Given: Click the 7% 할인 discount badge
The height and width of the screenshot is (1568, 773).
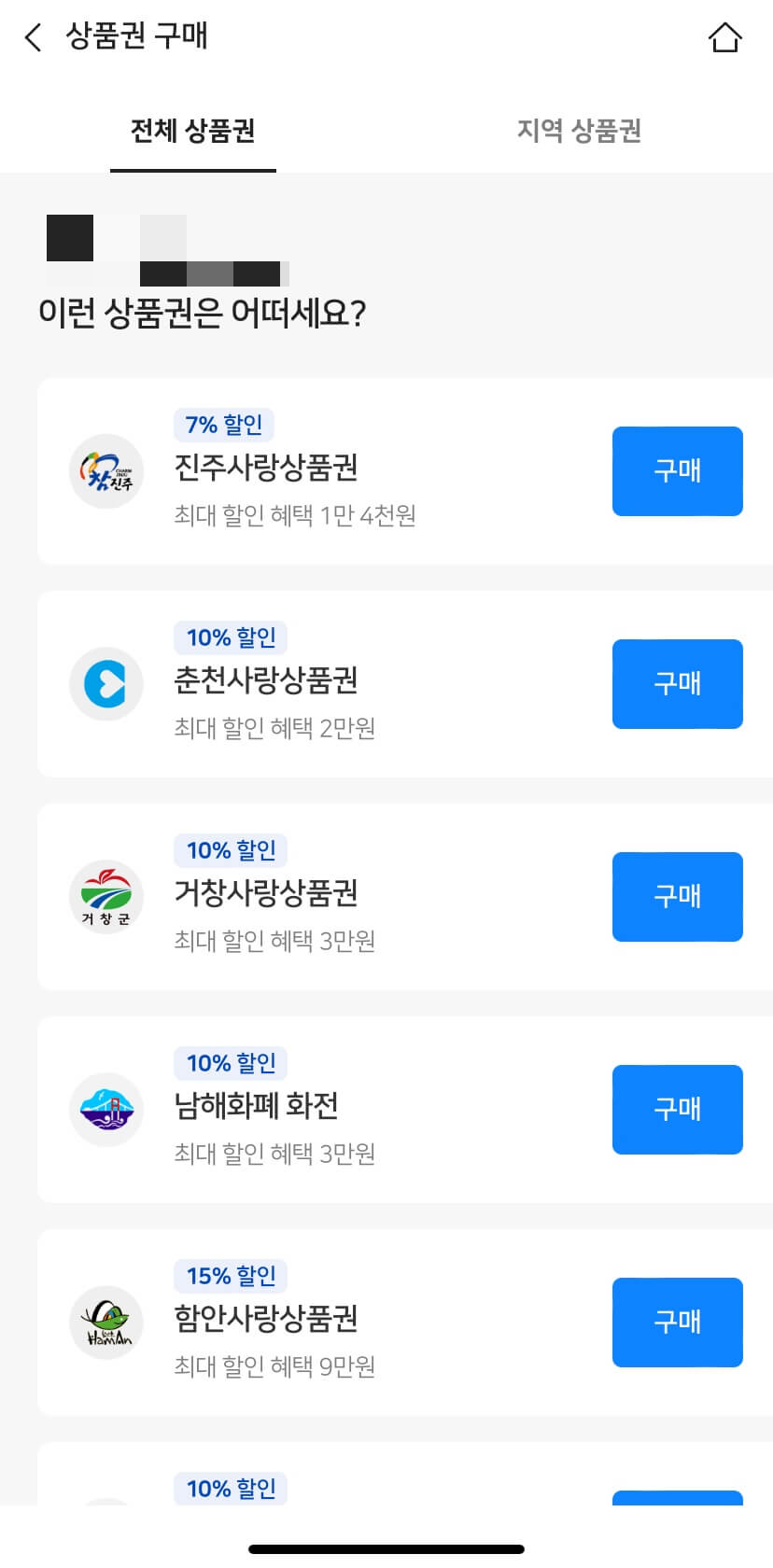Looking at the screenshot, I should [x=224, y=425].
